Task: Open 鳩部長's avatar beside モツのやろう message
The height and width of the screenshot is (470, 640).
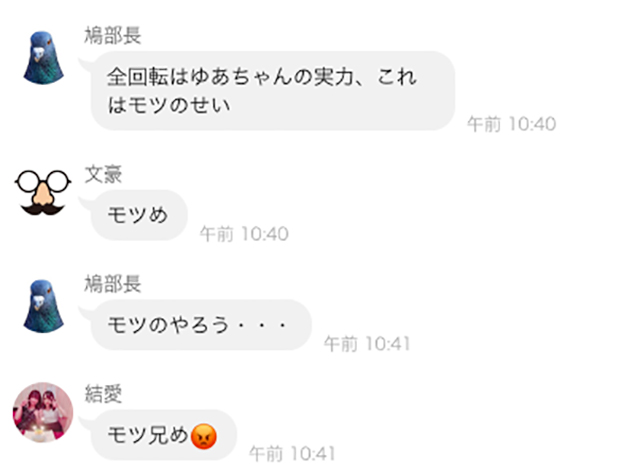Action: click(x=43, y=304)
